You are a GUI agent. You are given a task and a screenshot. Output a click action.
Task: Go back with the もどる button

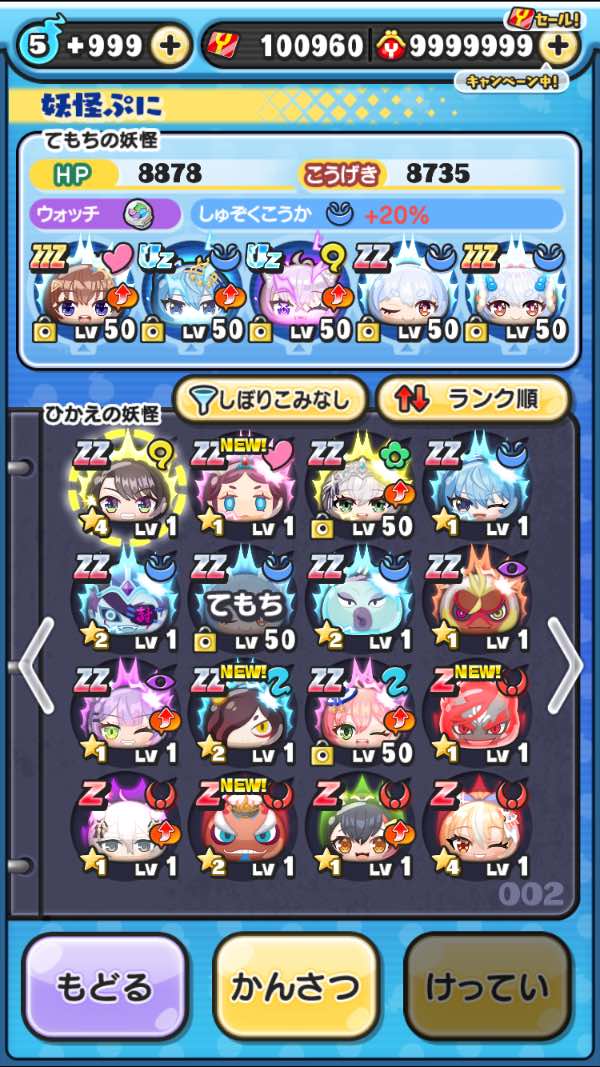click(105, 987)
